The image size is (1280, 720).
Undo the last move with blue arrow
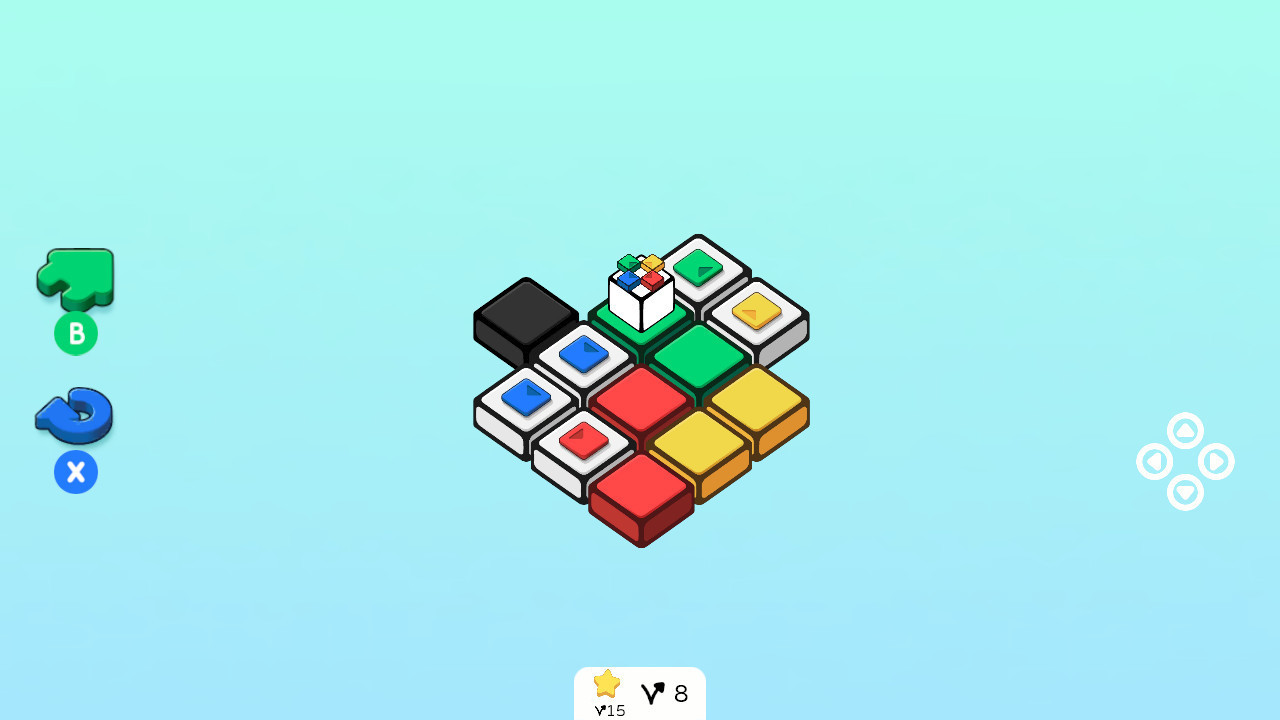(75, 415)
